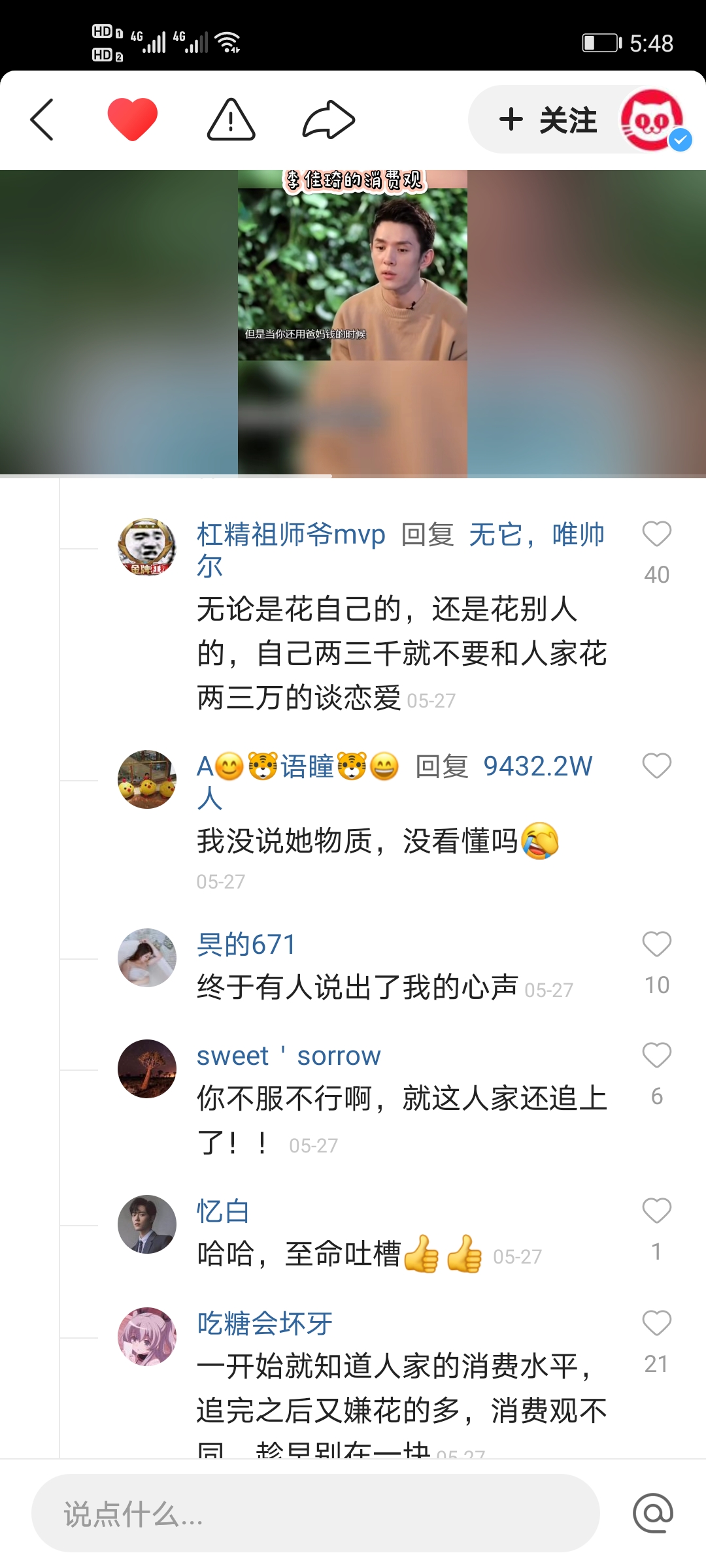
Task: Like sweet ' sorrow's comment
Action: [x=657, y=1055]
